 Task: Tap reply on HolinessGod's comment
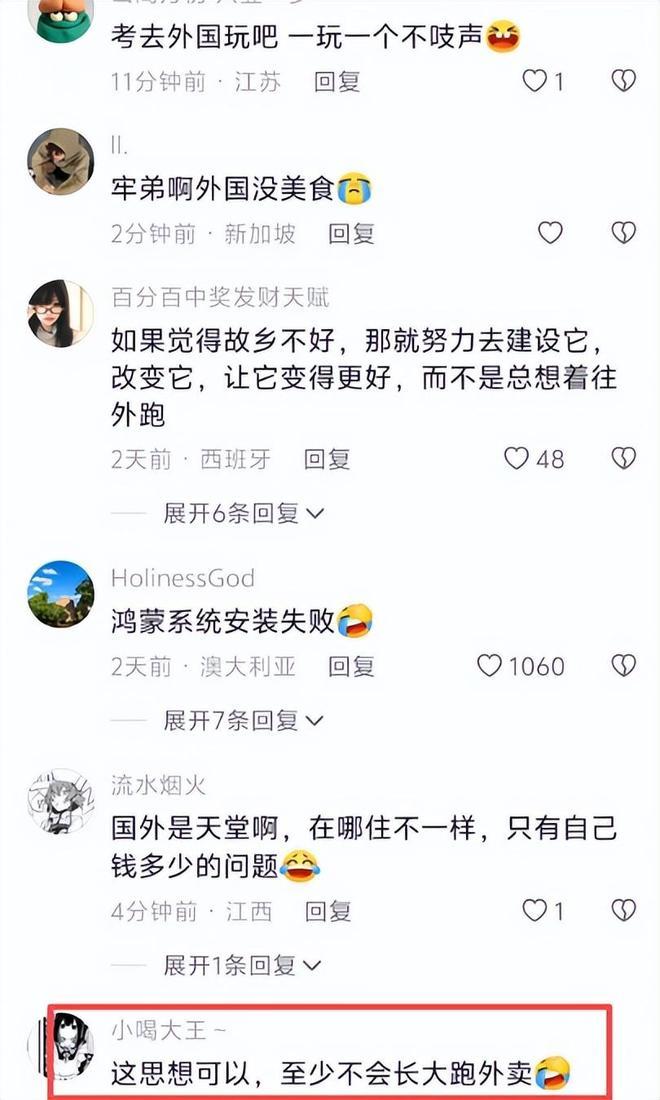tap(351, 666)
